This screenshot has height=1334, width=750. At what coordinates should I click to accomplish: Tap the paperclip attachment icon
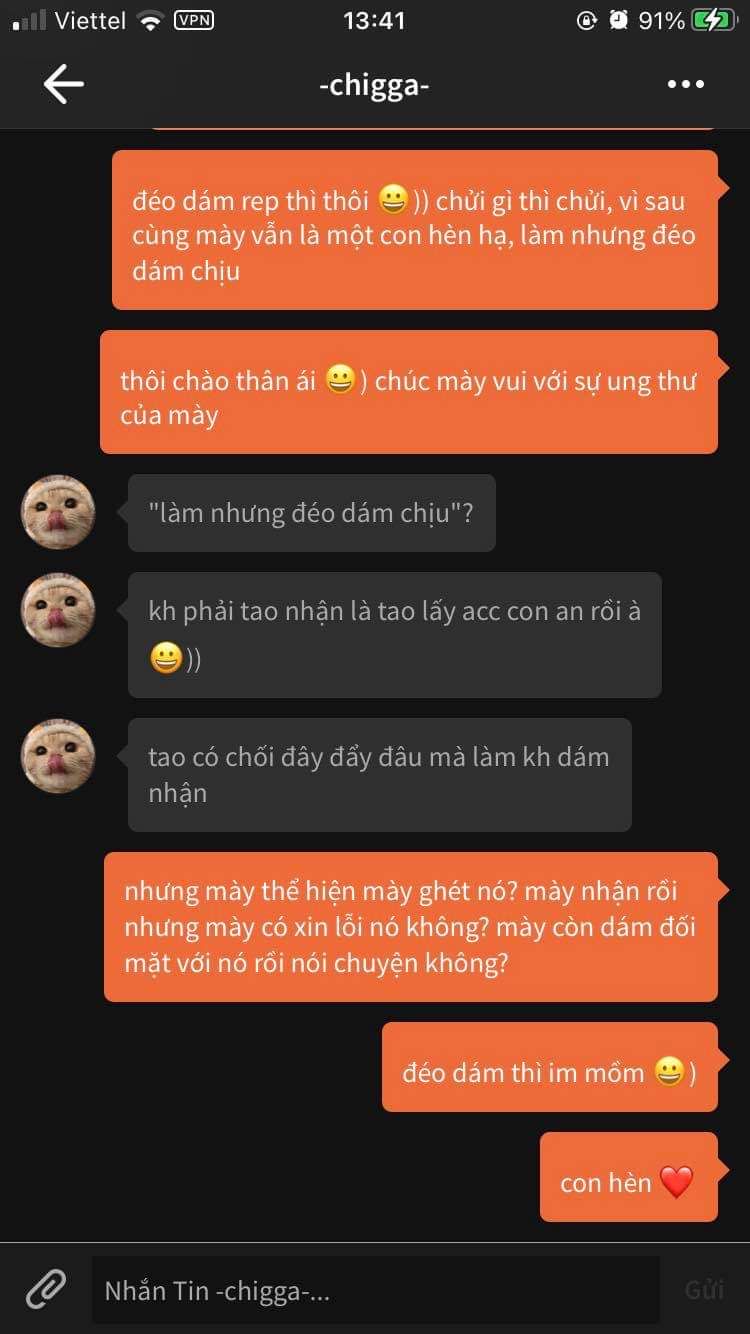(45, 1290)
